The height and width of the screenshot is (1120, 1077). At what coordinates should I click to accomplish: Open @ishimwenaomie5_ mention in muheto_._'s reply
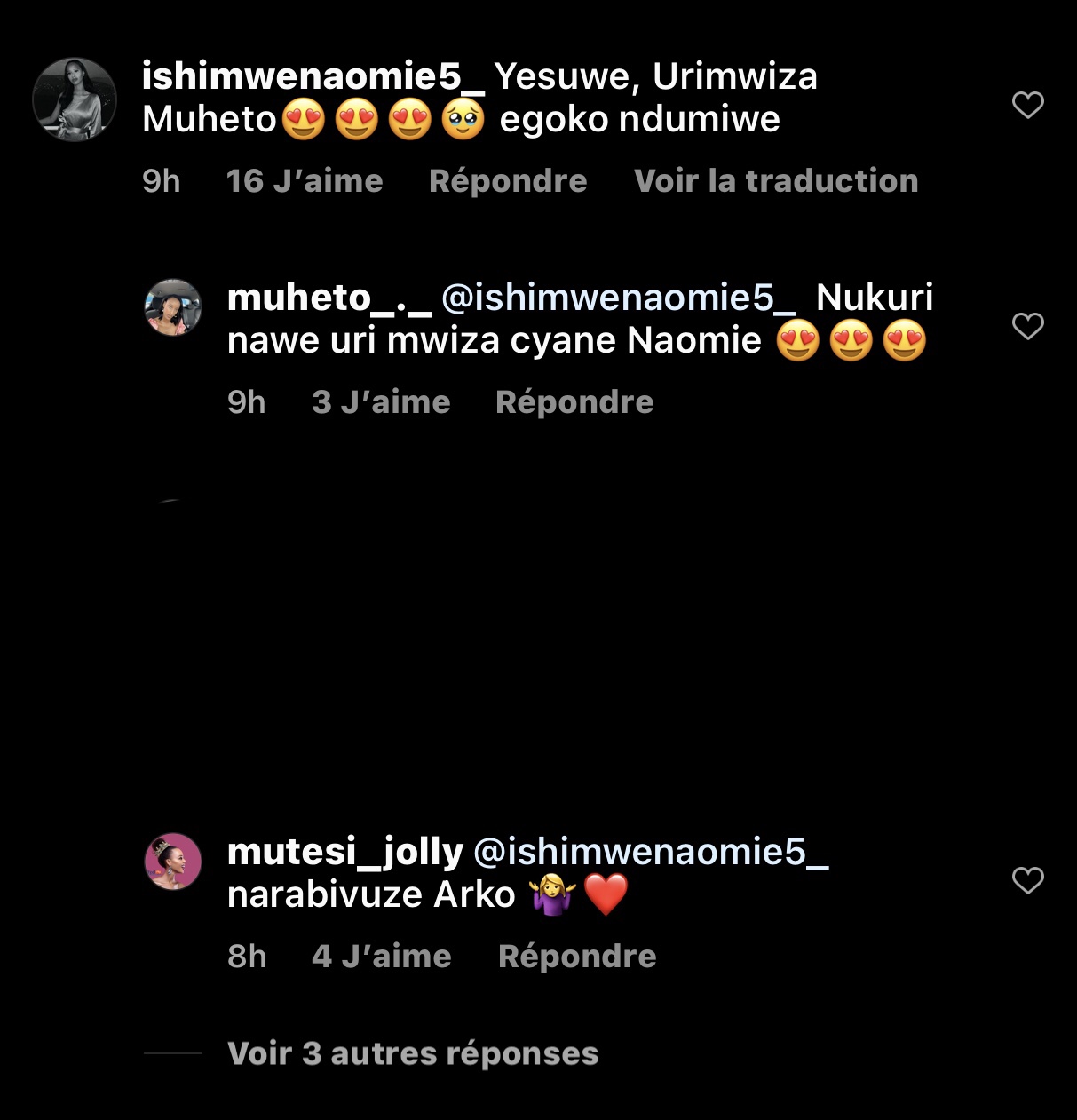(618, 298)
